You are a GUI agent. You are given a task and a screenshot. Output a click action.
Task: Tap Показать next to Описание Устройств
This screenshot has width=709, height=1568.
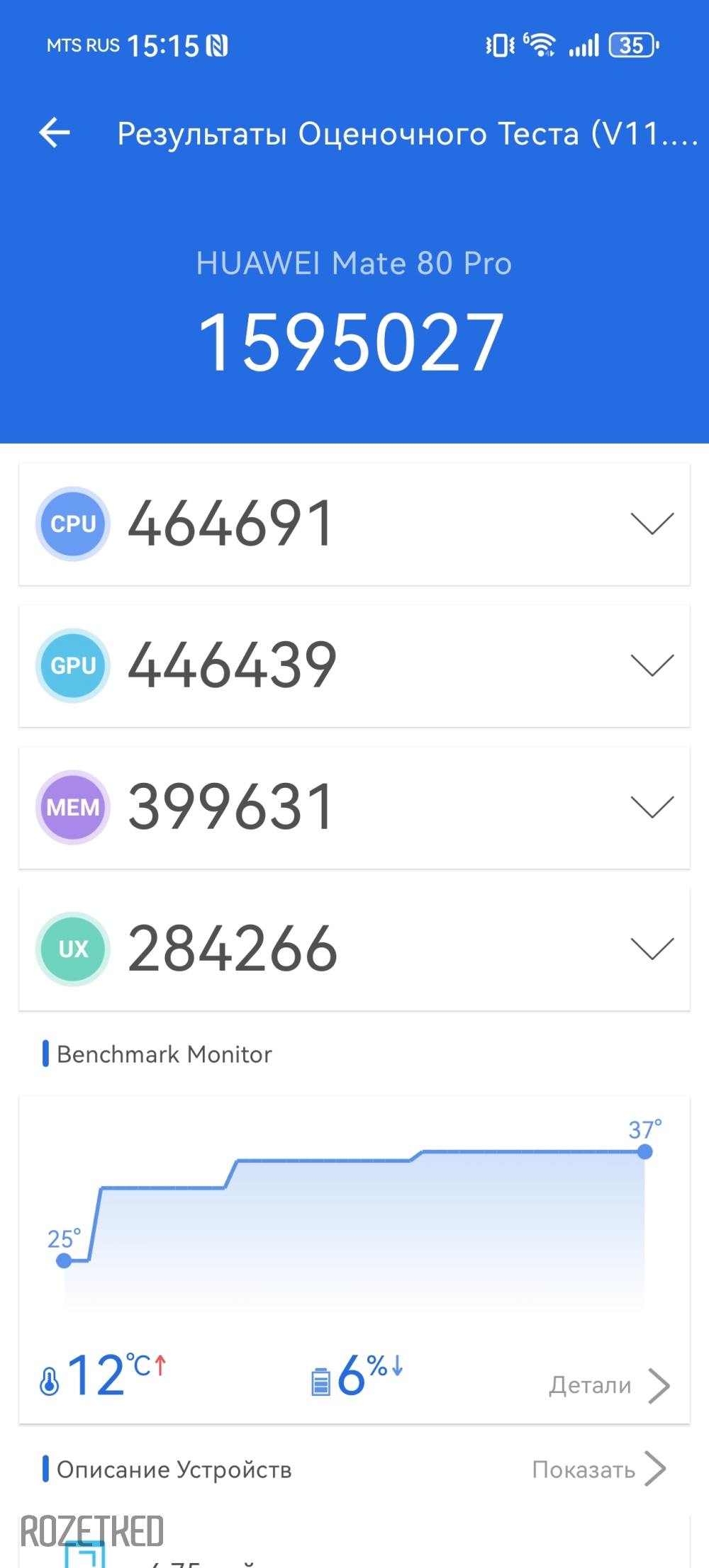point(598,1470)
